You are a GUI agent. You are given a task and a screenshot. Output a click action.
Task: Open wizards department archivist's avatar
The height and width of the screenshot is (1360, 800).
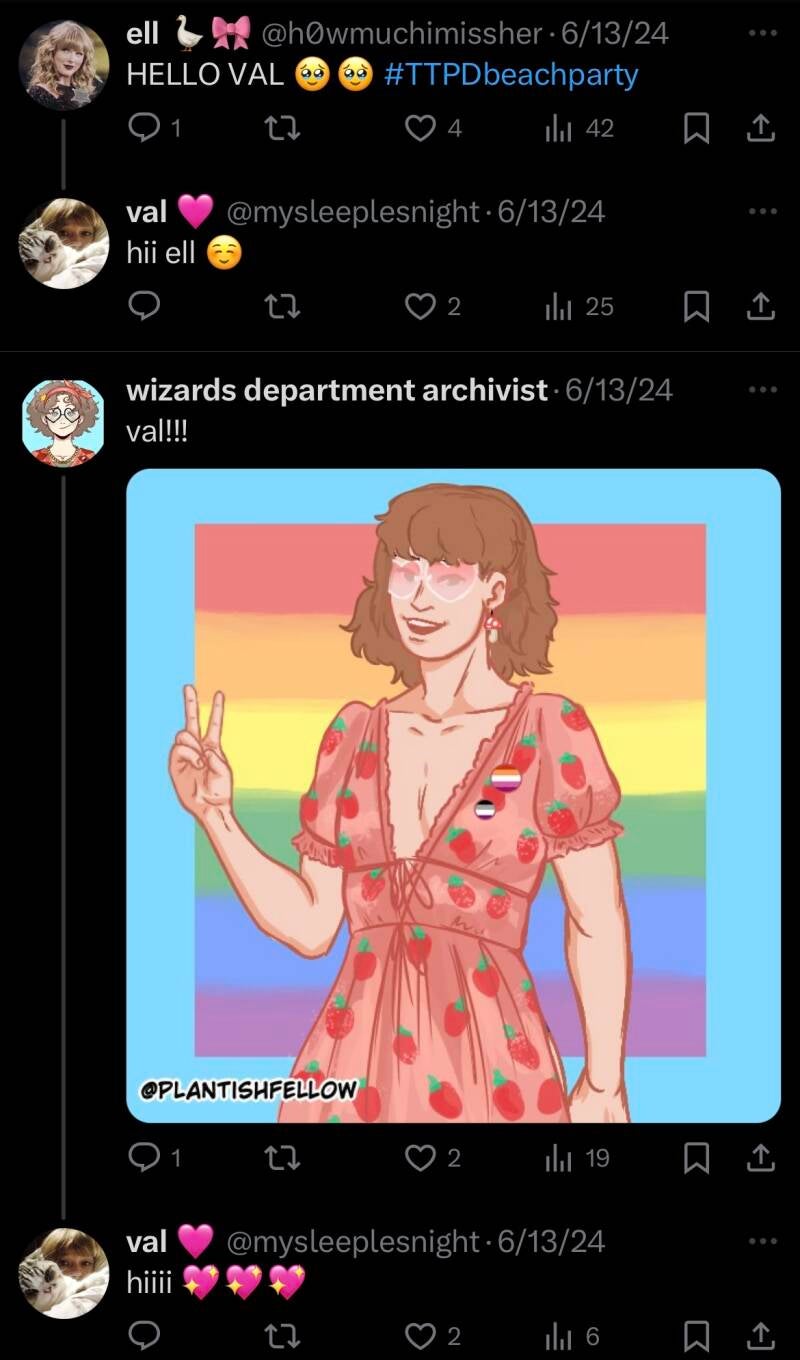64,423
